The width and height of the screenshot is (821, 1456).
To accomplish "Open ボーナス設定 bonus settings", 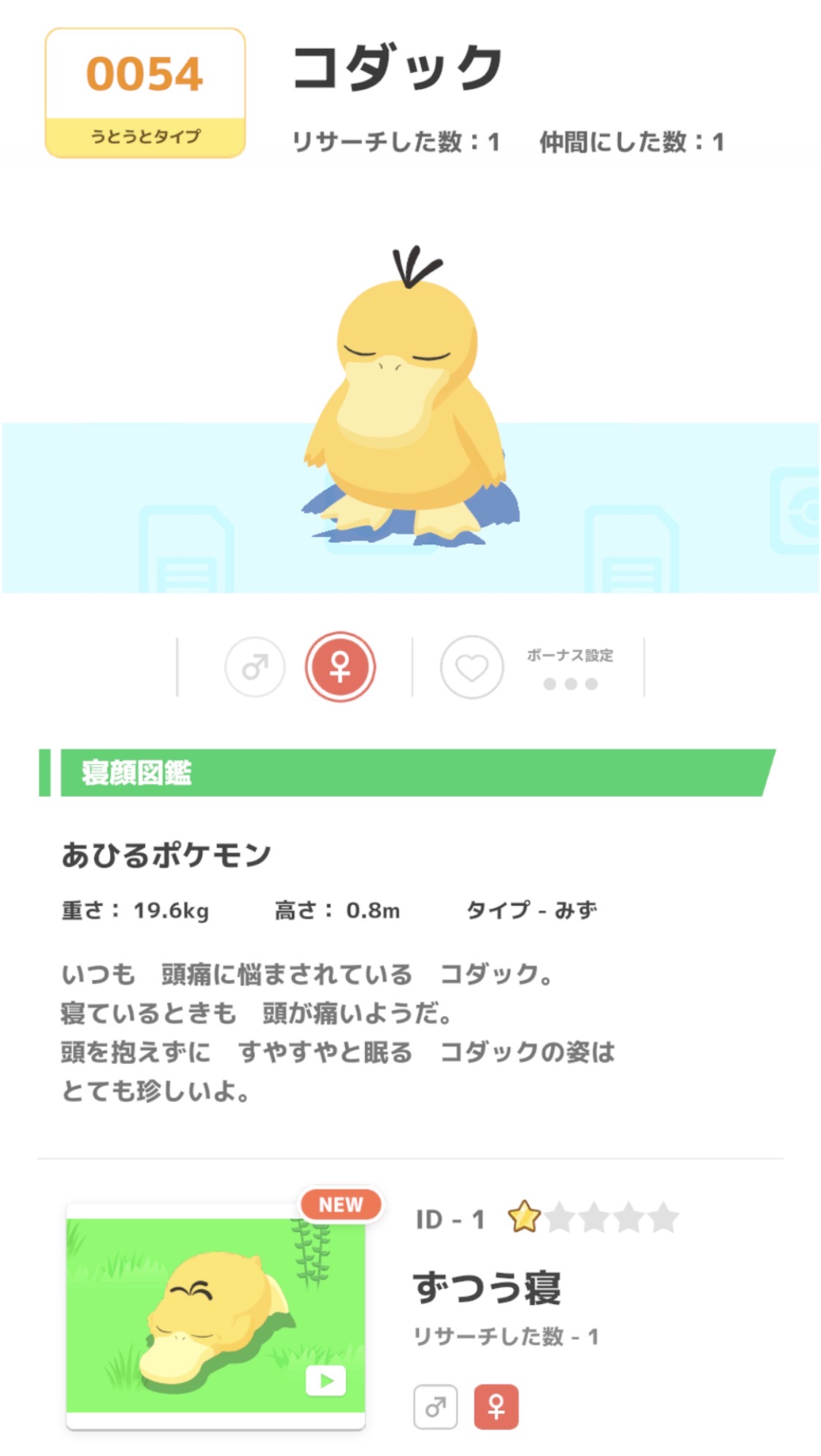I will click(570, 669).
